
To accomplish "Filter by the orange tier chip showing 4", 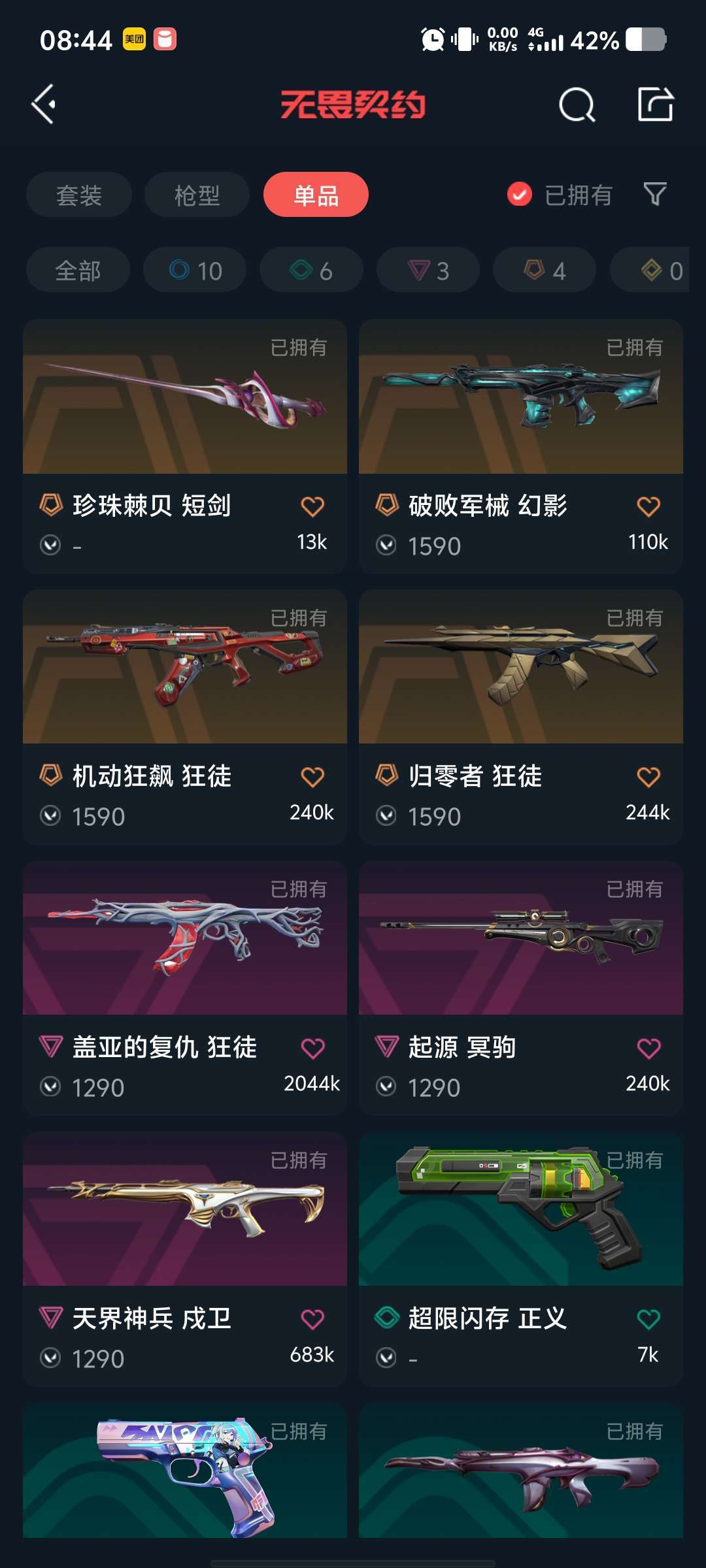I will point(545,270).
